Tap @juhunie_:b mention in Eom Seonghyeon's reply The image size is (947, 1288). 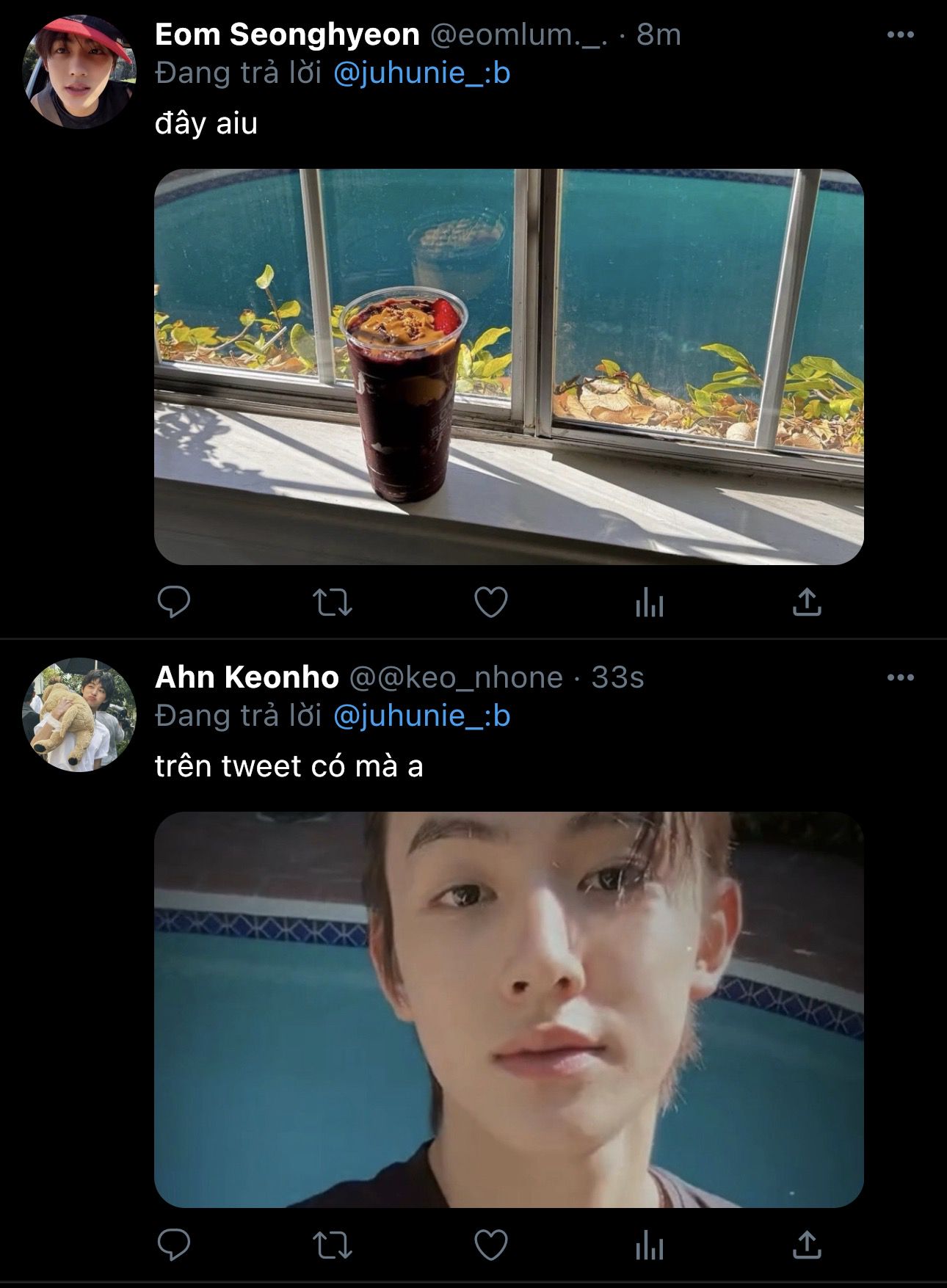click(421, 73)
